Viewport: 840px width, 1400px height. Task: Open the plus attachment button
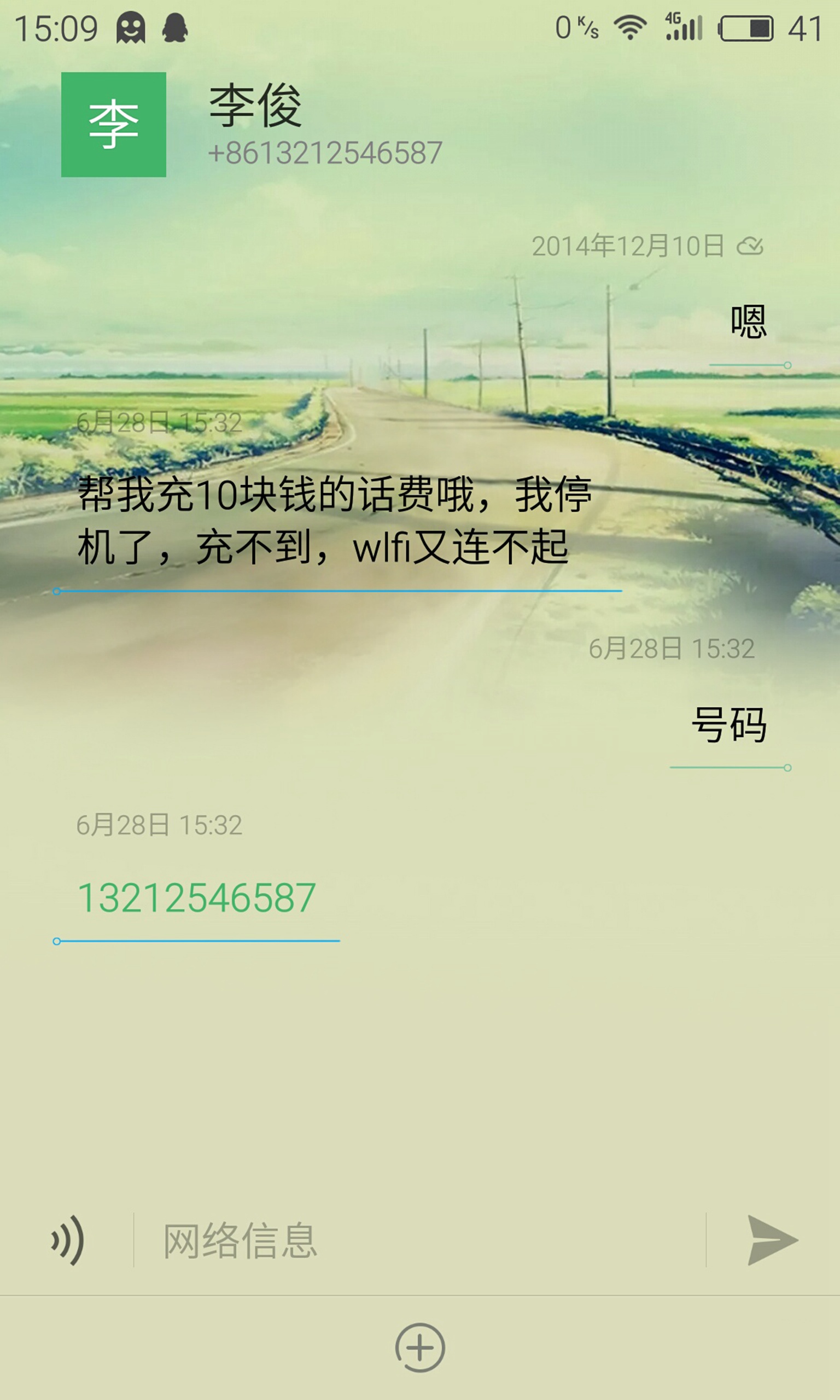click(420, 1348)
